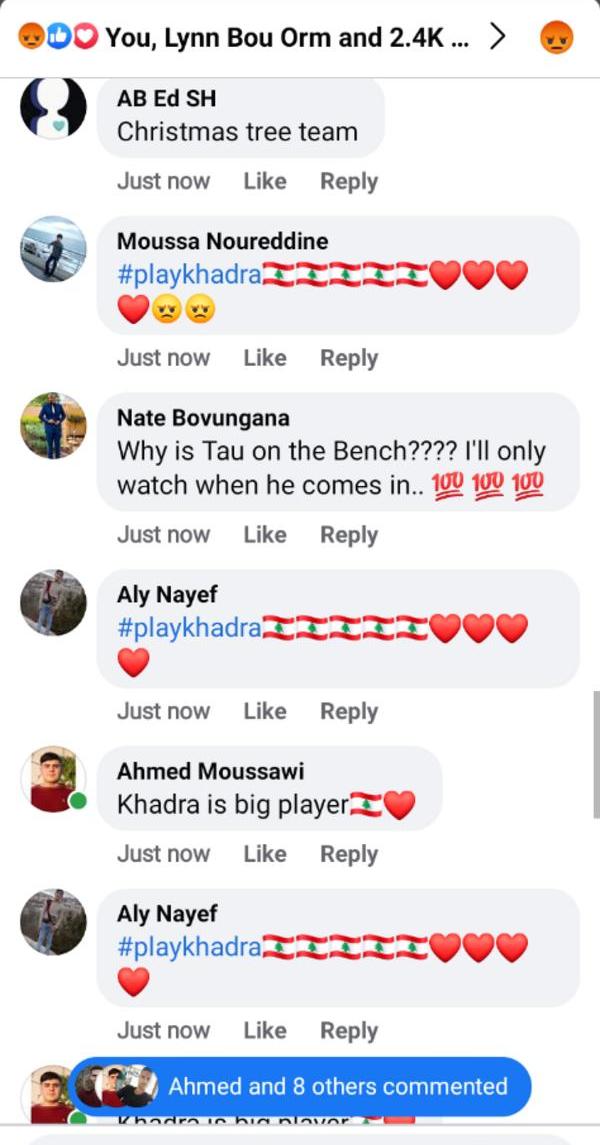This screenshot has width=600, height=1145.
Task: Like Moussa Noureddine's comment
Action: coord(265,358)
